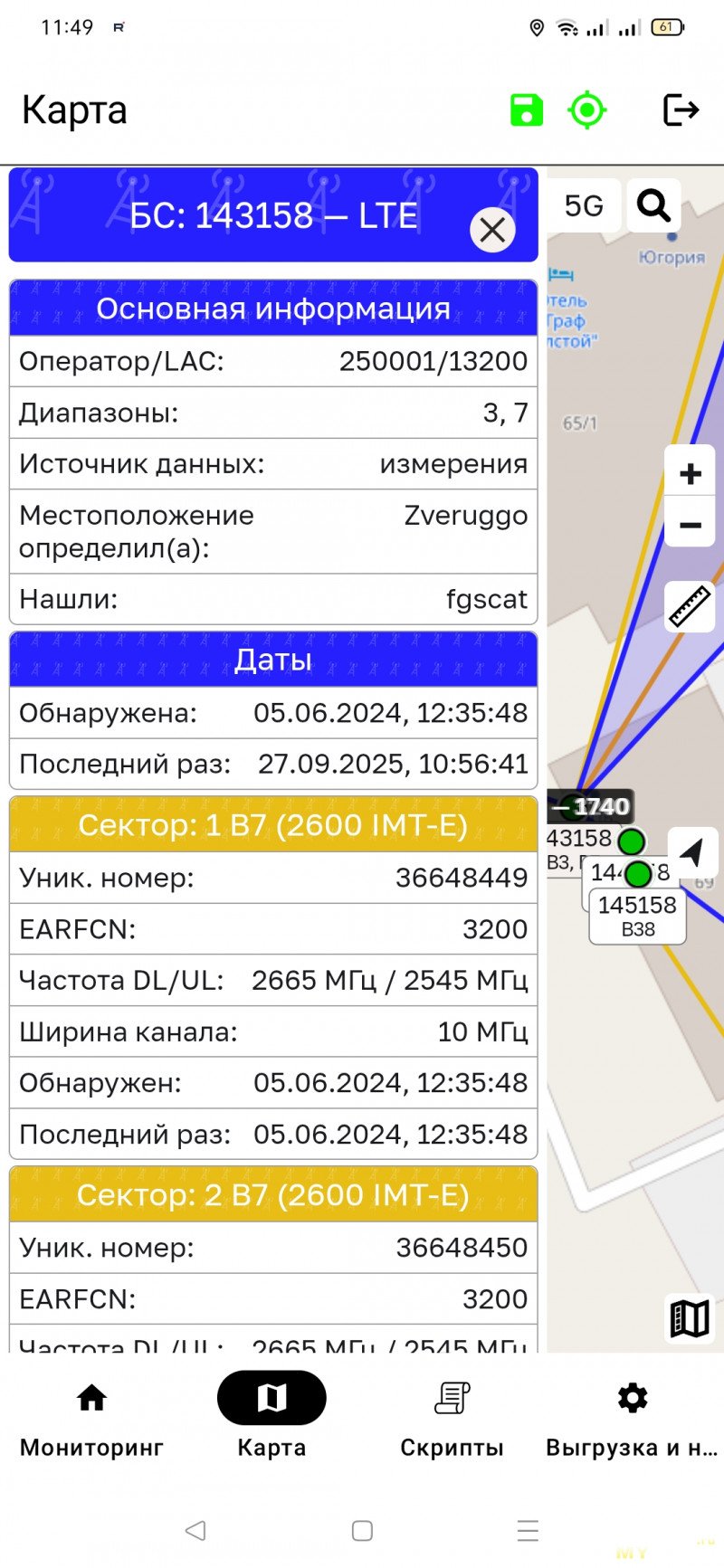Image resolution: width=724 pixels, height=1568 pixels.
Task: Select the 145158 B38 station marker
Action: 637,916
